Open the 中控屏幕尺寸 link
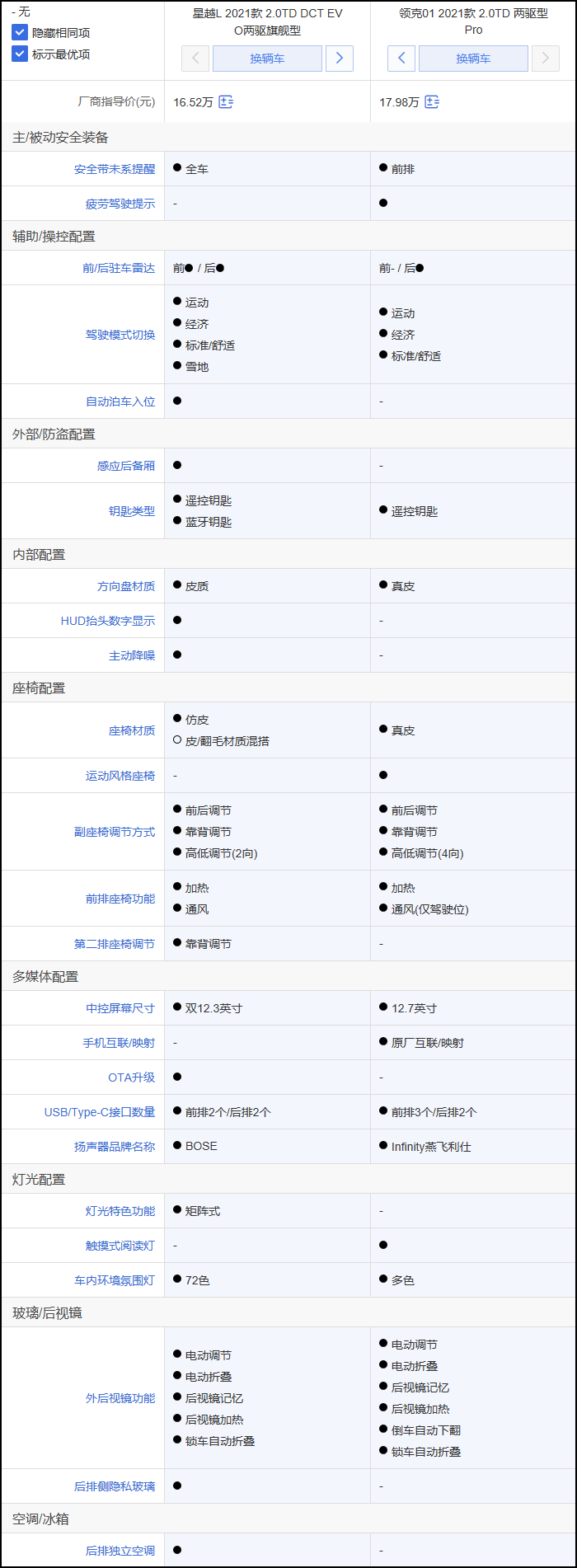 click(120, 1008)
